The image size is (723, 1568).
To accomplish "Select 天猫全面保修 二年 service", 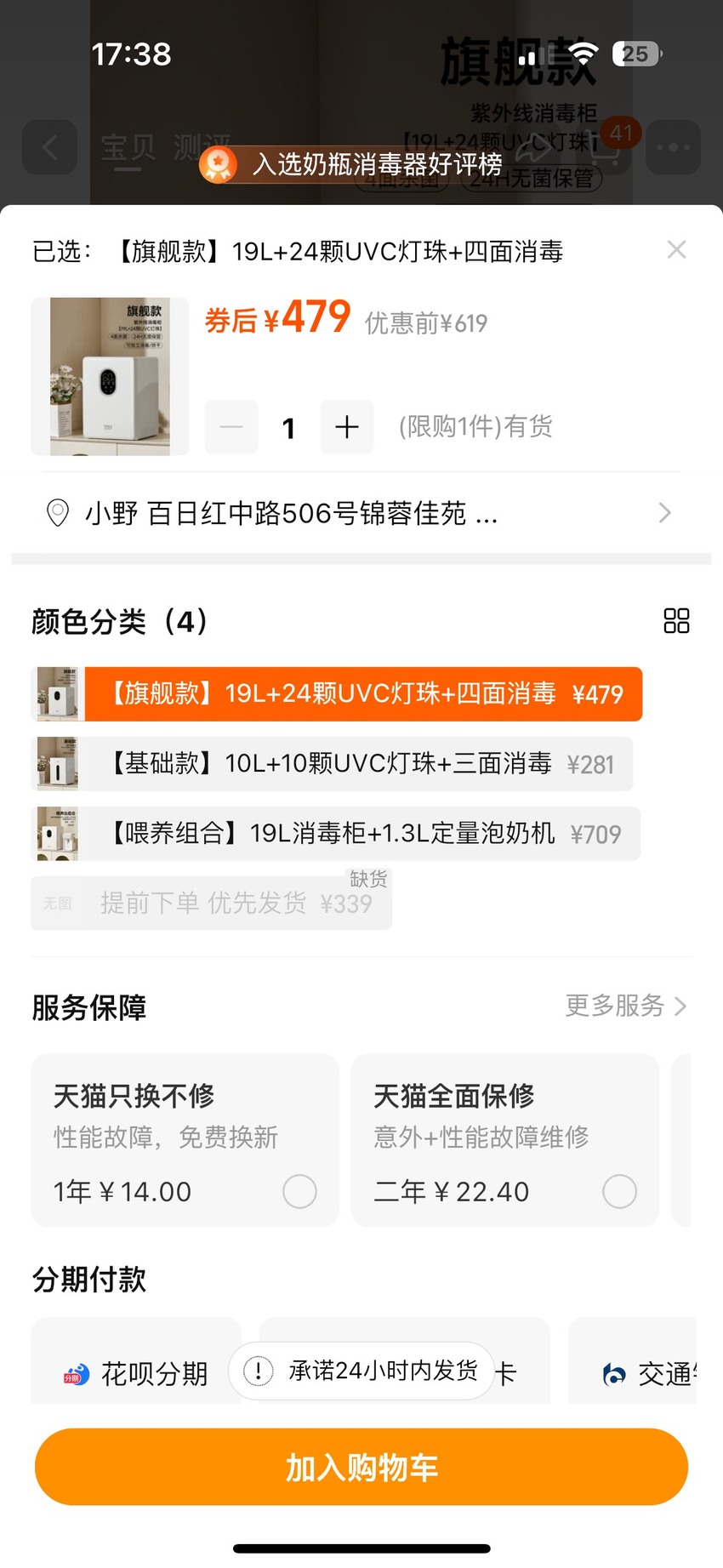I will (504, 1140).
